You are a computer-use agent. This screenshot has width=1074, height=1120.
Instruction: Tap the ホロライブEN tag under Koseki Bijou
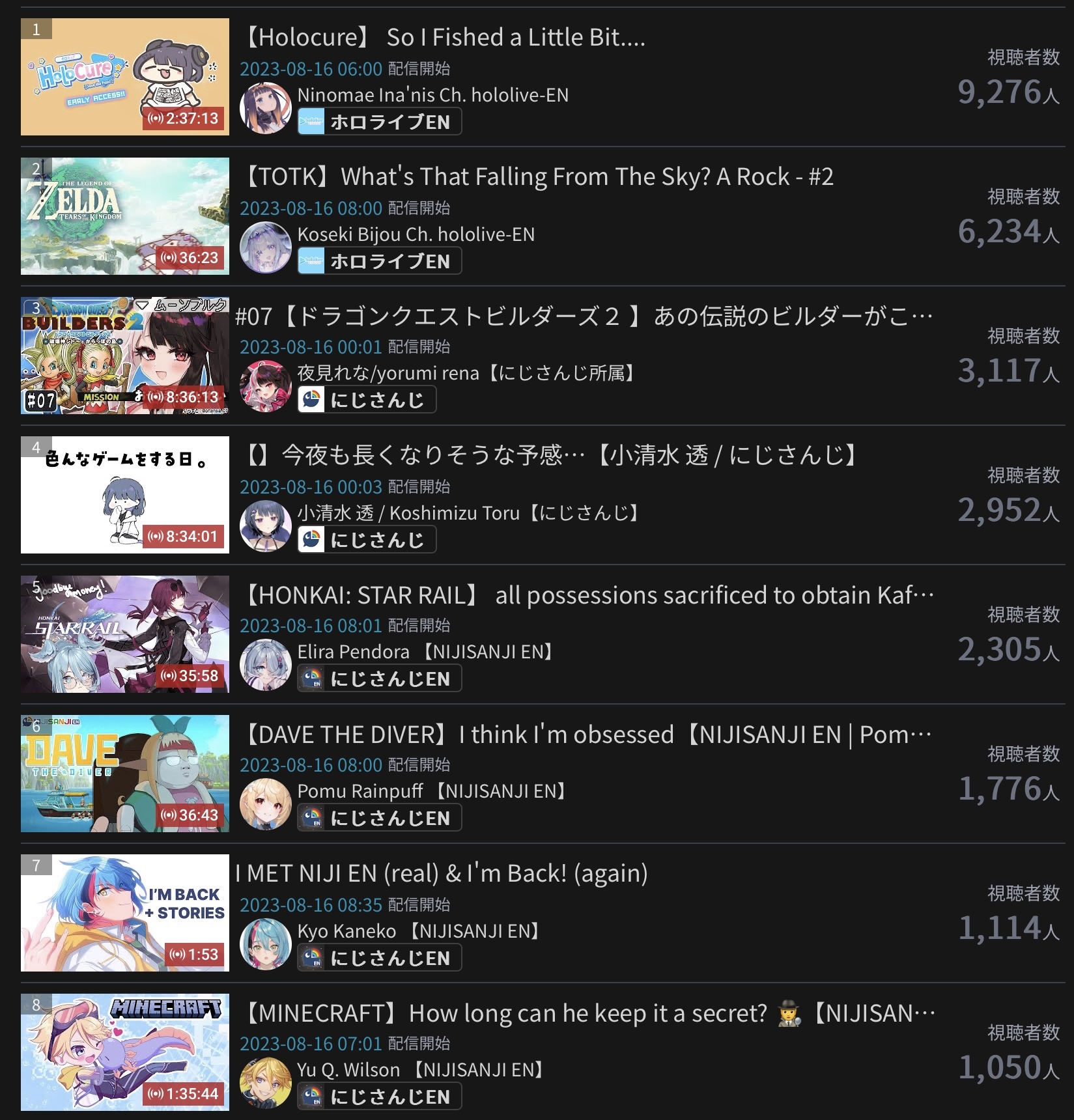[x=380, y=261]
